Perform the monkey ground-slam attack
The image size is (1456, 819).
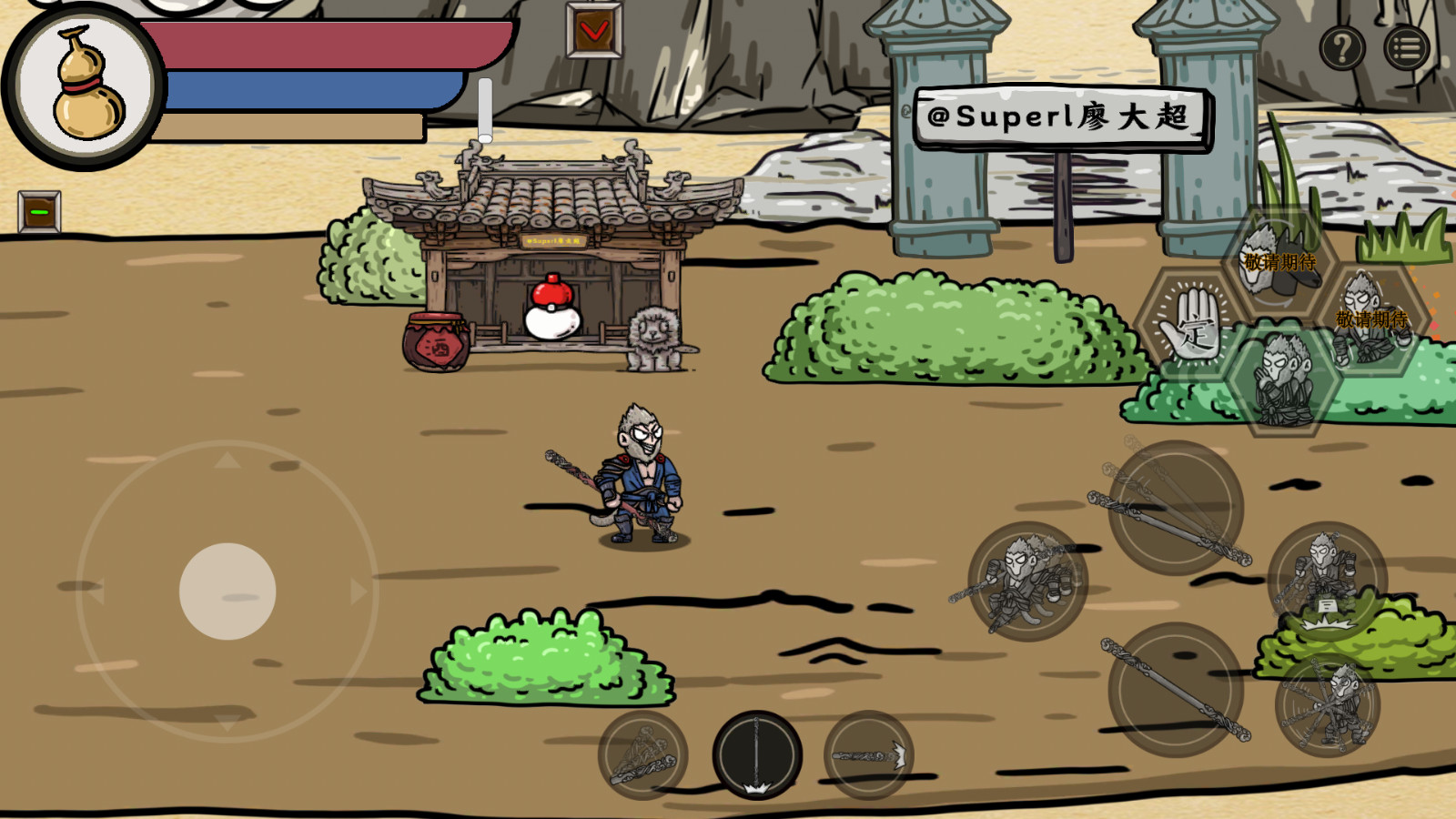pyautogui.click(x=1327, y=579)
